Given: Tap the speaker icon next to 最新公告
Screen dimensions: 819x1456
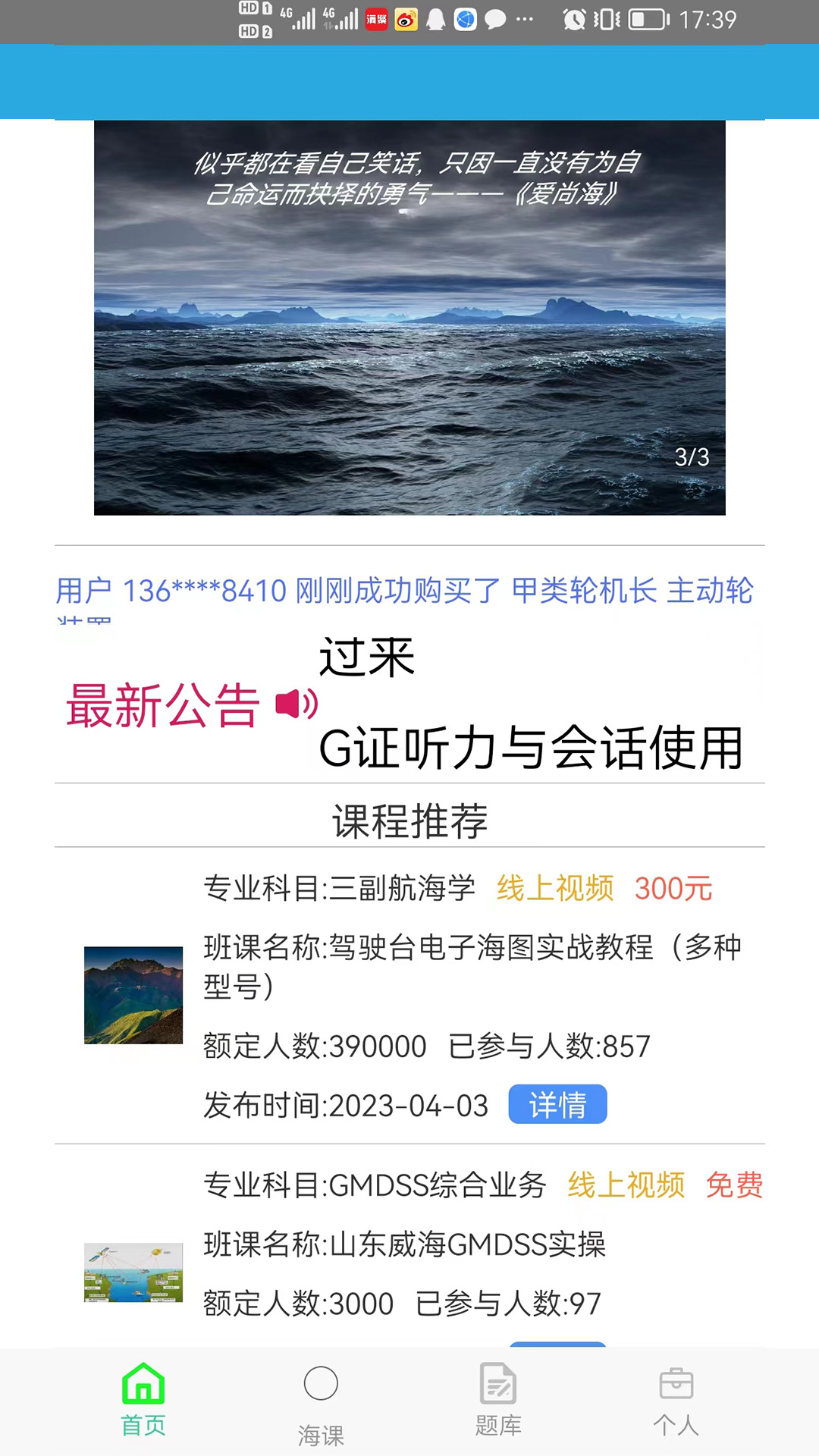Looking at the screenshot, I should [296, 704].
